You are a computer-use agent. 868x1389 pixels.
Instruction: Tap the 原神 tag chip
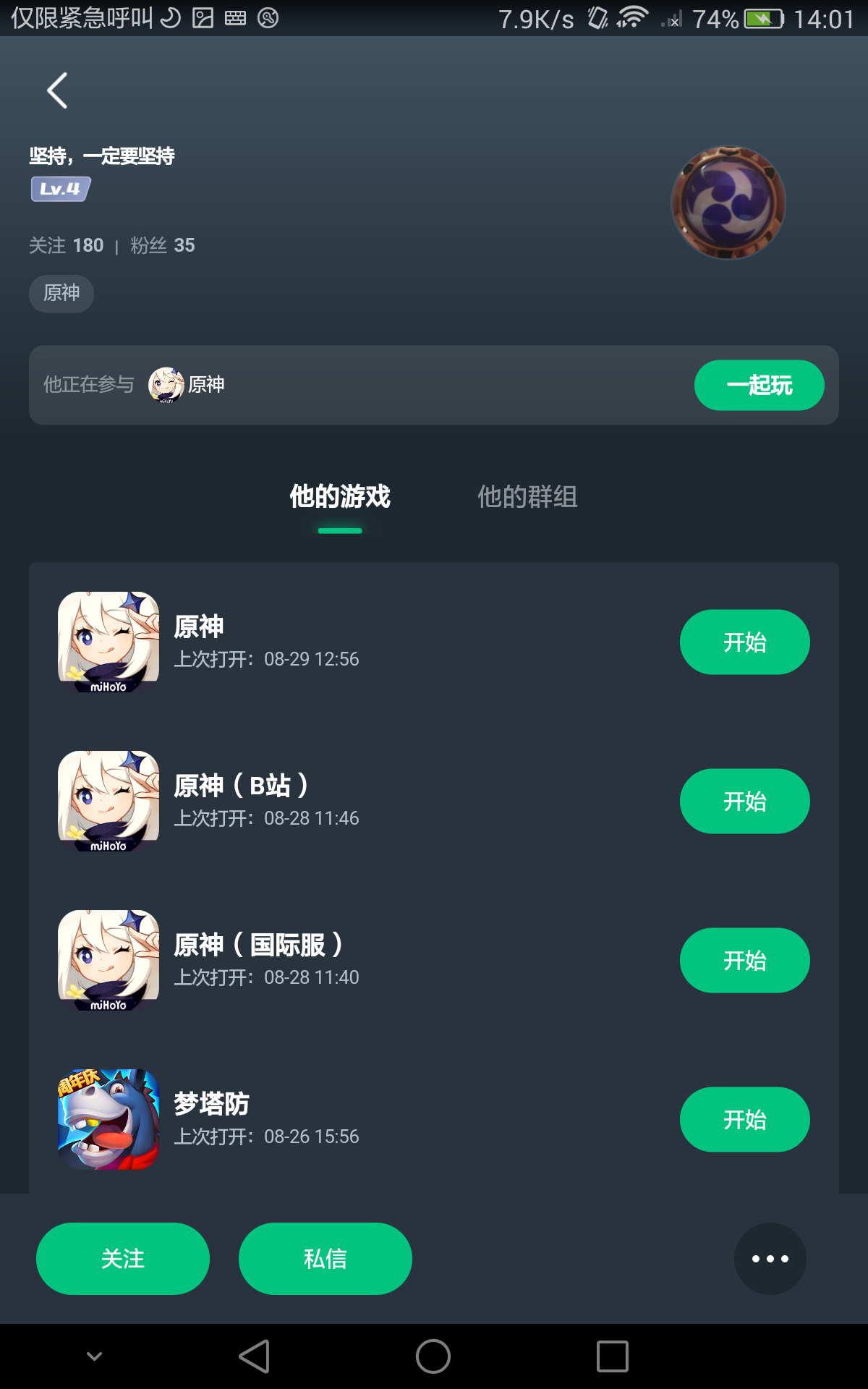coord(61,294)
